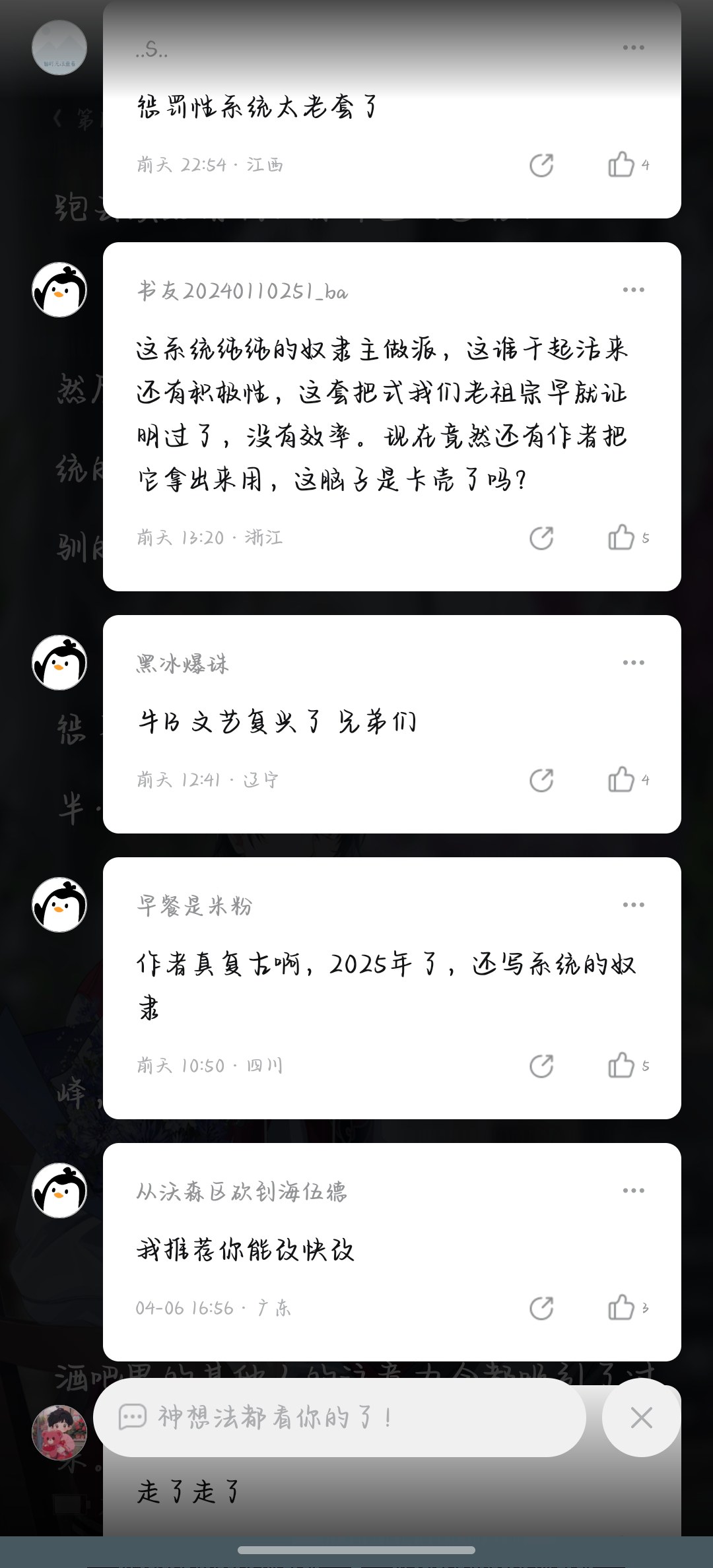
Task: Like 黑冰爆珠's comment
Action: tap(621, 781)
